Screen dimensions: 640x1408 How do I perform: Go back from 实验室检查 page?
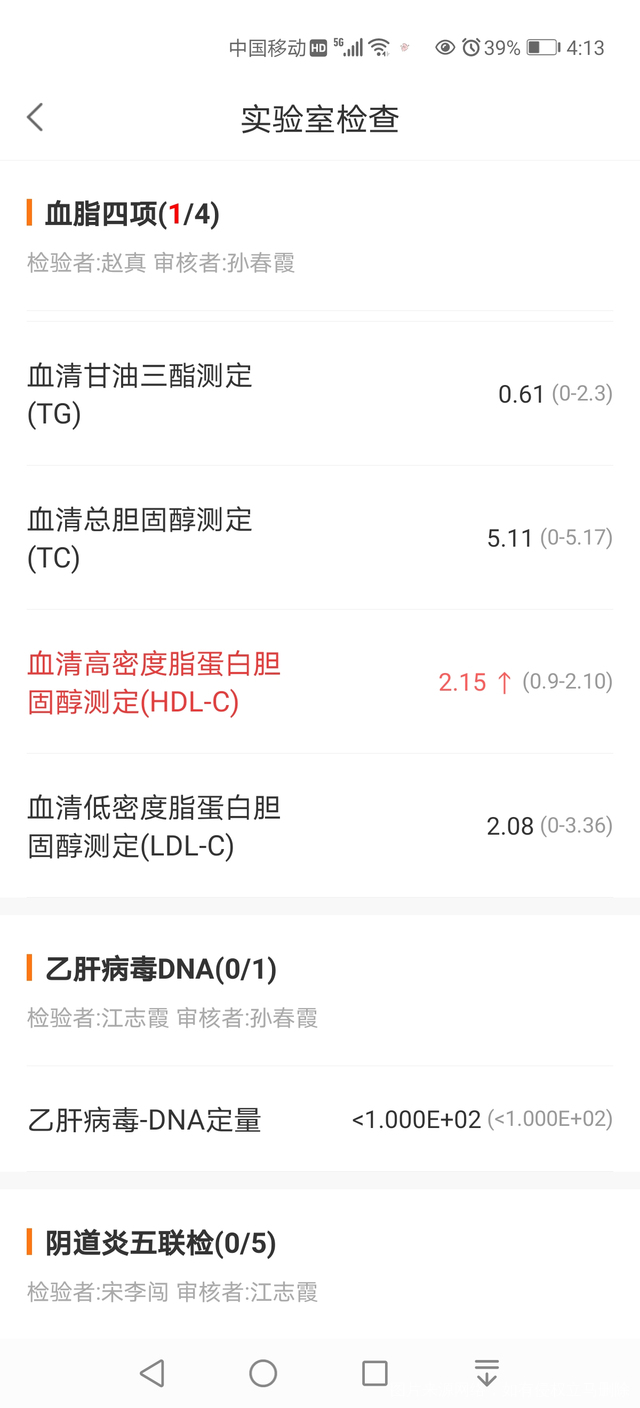click(x=35, y=118)
